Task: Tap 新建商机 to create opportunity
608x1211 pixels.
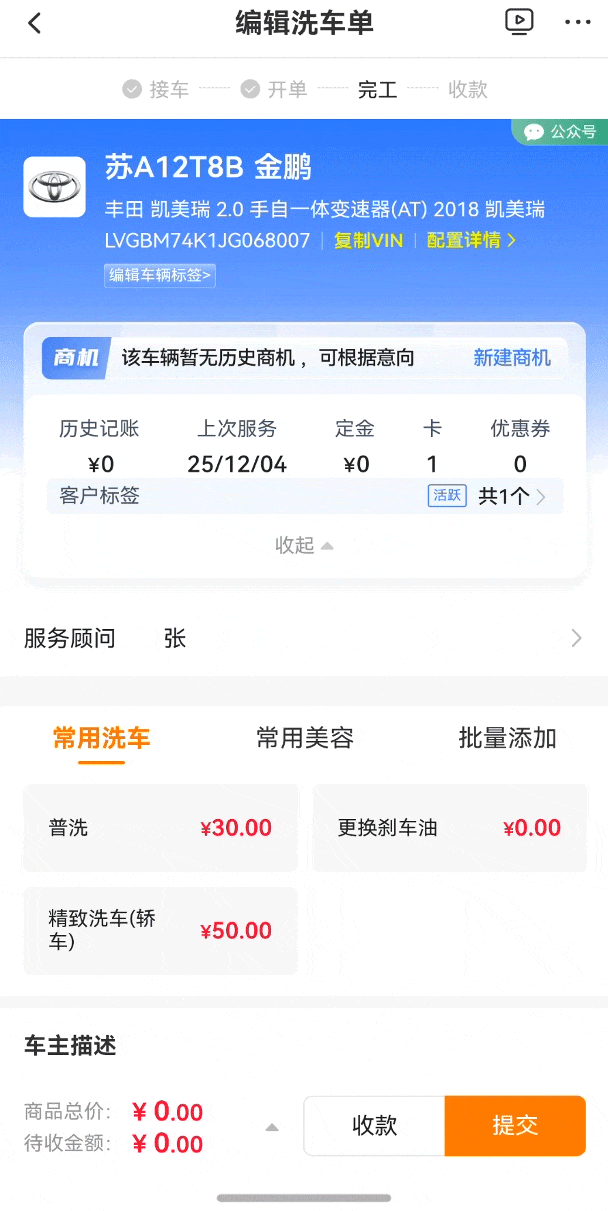Action: pyautogui.click(x=512, y=358)
